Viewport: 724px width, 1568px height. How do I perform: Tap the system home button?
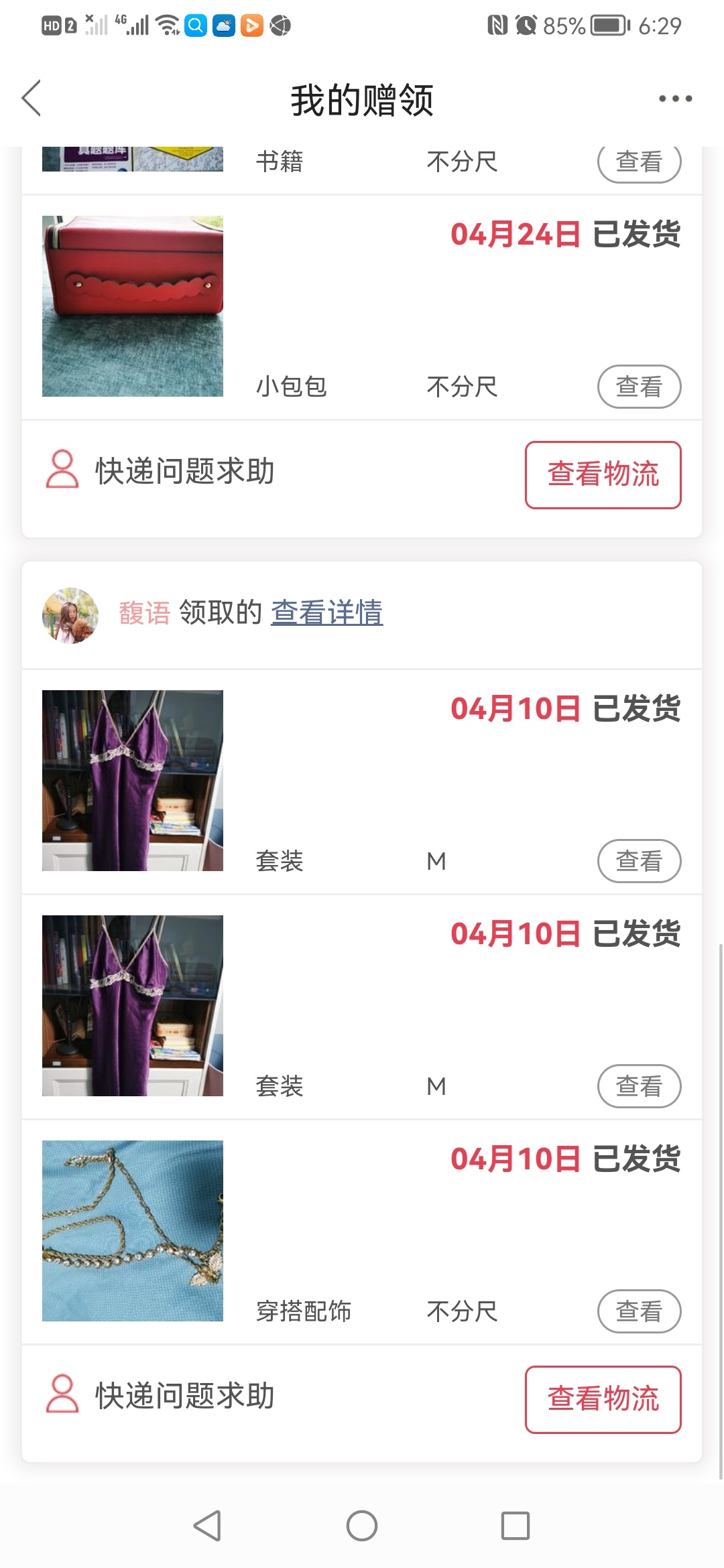pyautogui.click(x=362, y=1526)
